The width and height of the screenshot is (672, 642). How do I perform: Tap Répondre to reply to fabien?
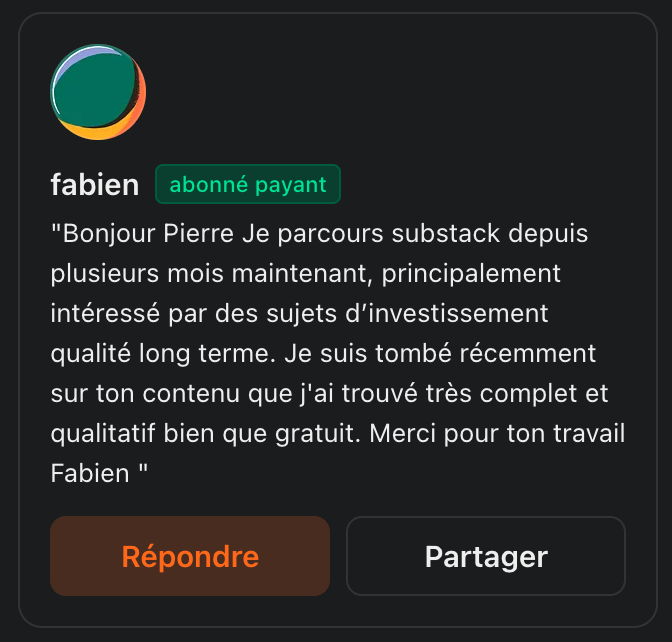point(190,556)
